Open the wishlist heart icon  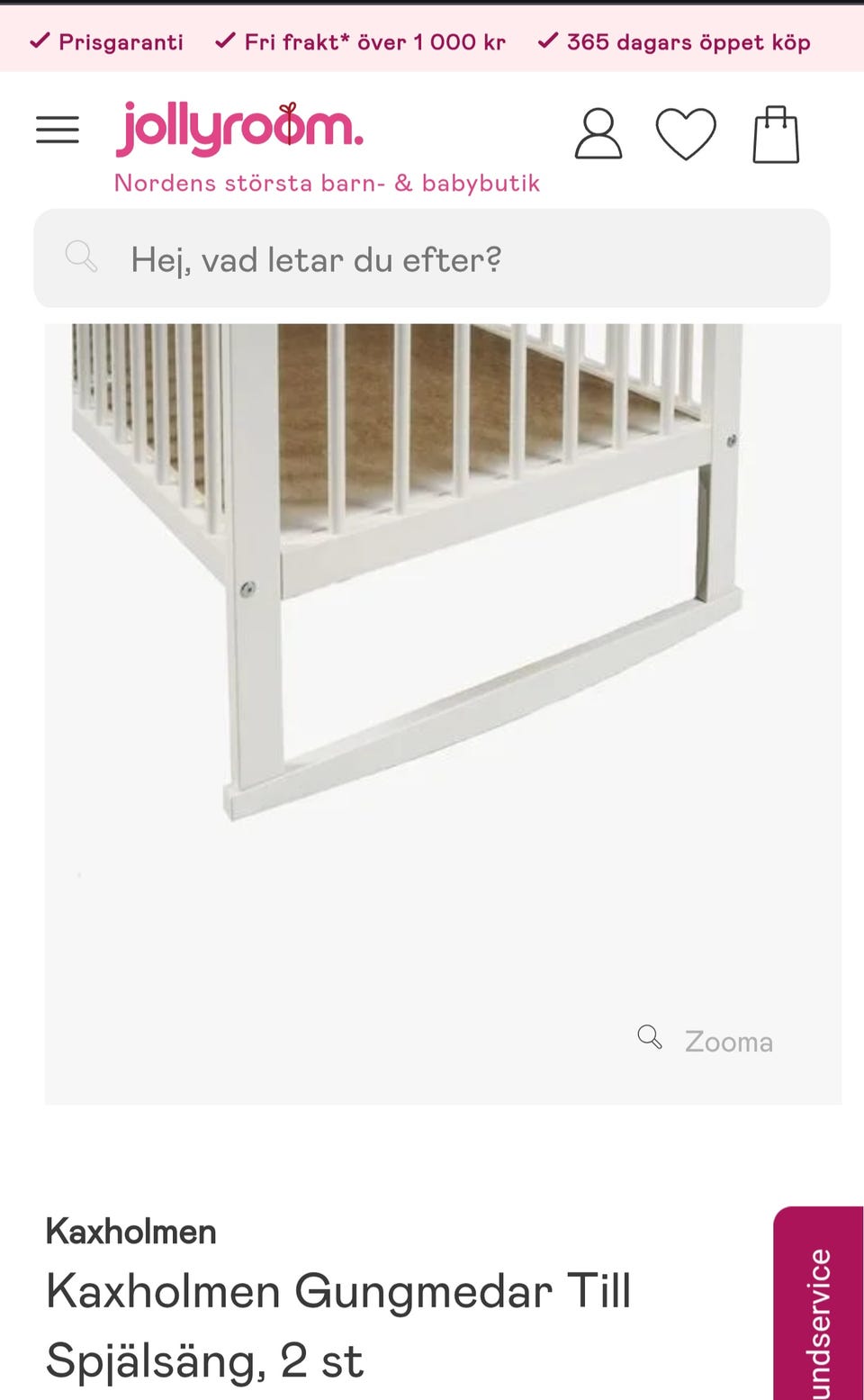point(686,134)
